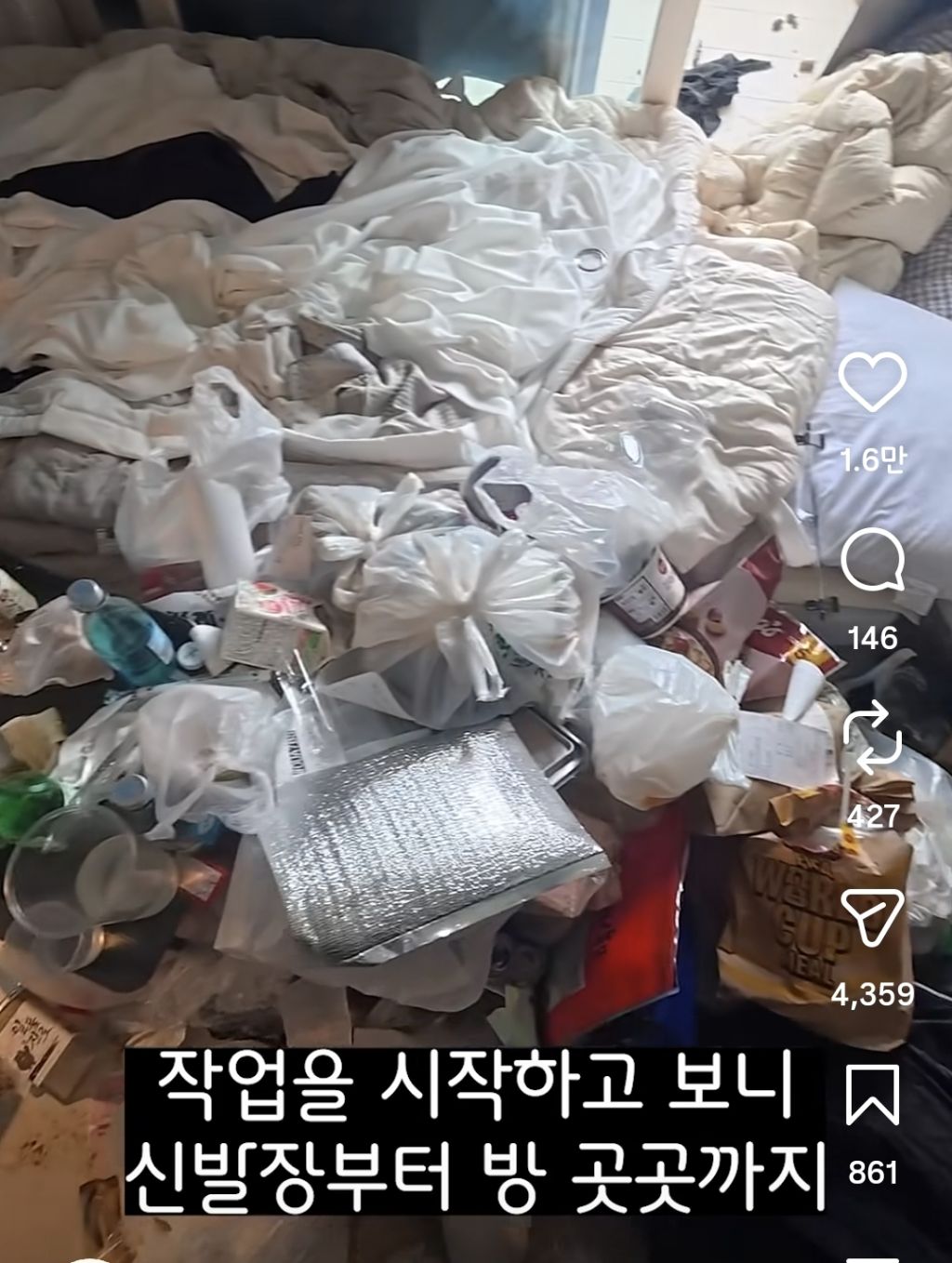Like this reel with the heart icon
This screenshot has width=952, height=1263.
(x=872, y=382)
